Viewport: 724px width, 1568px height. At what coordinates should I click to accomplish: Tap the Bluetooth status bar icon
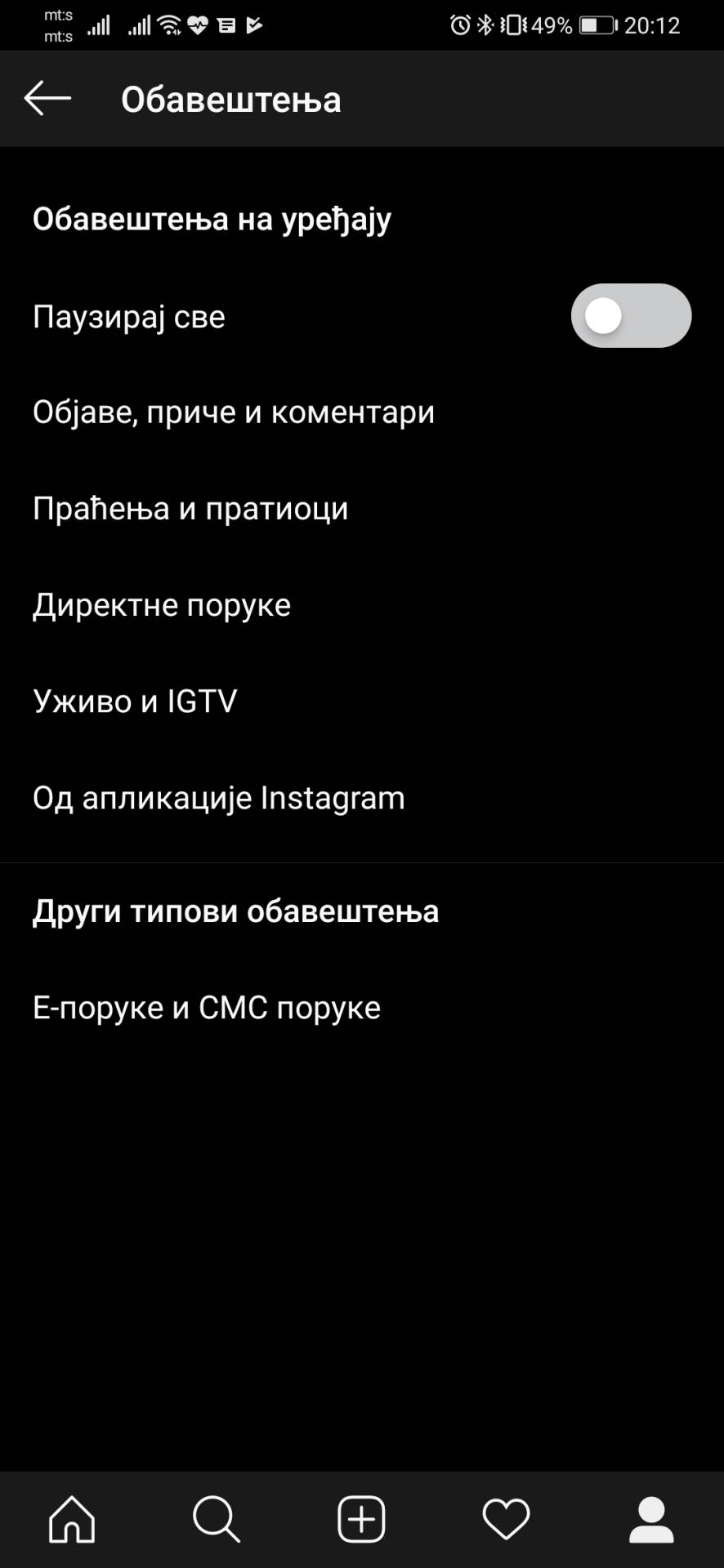tap(484, 24)
